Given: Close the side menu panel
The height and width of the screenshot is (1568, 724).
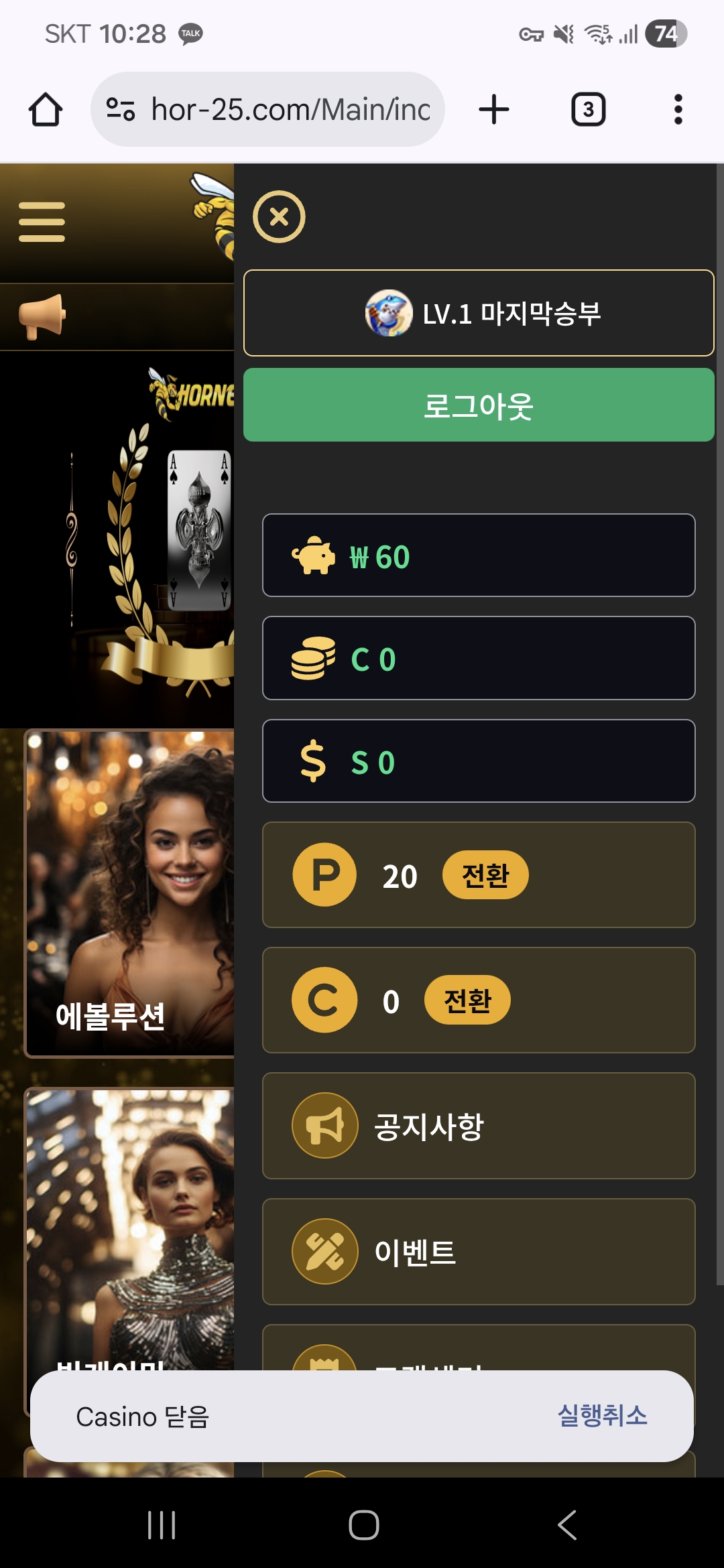Looking at the screenshot, I should click(x=279, y=216).
